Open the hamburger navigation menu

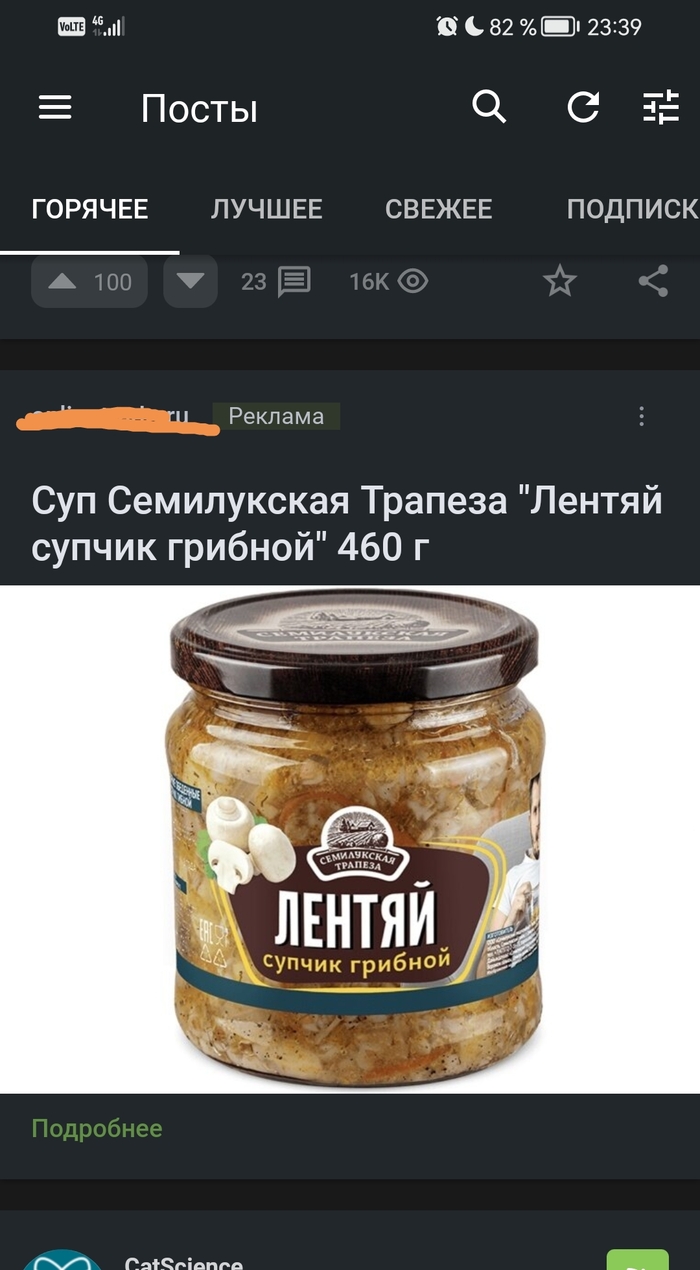tap(55, 107)
